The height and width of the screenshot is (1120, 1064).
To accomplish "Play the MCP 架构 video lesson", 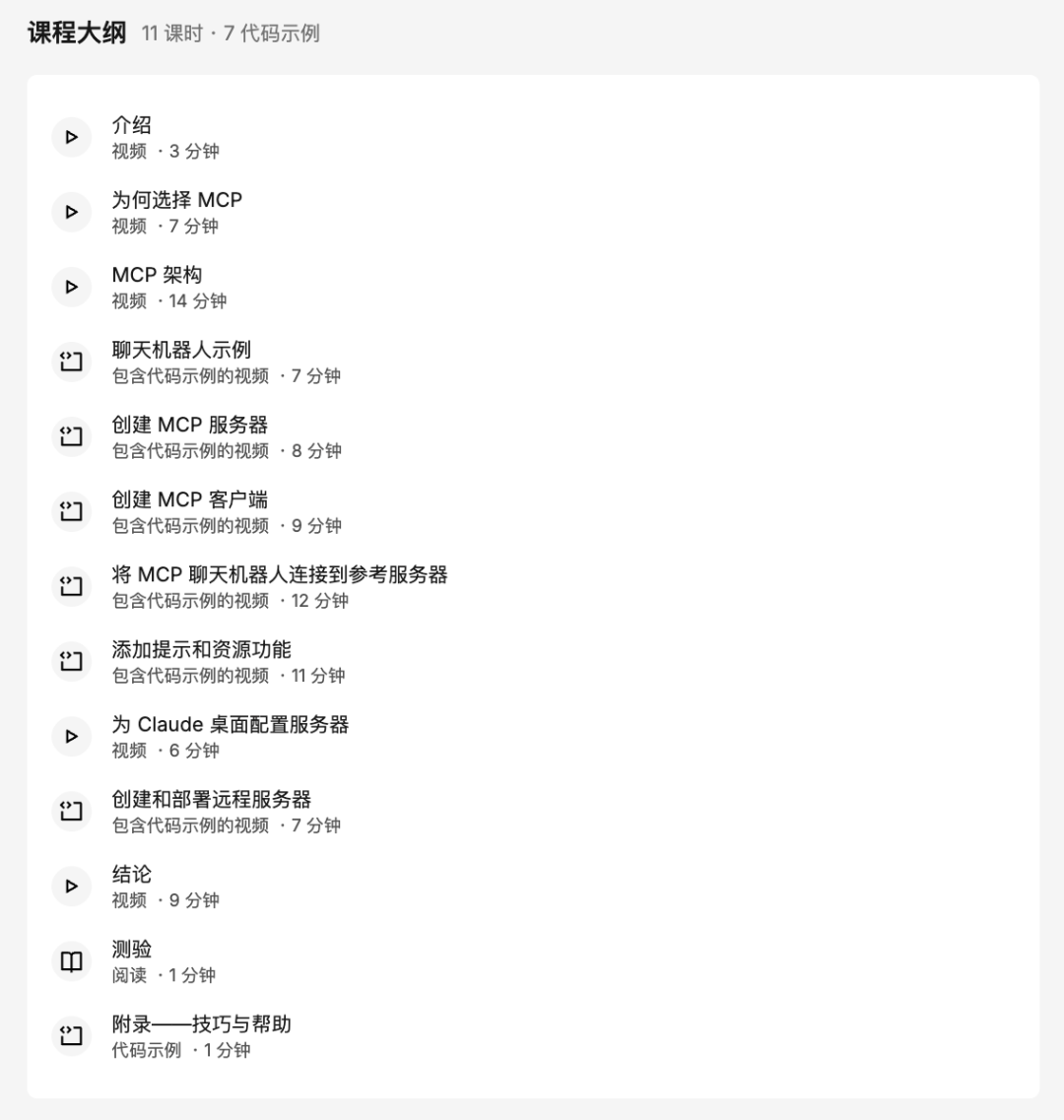I will 157,276.
